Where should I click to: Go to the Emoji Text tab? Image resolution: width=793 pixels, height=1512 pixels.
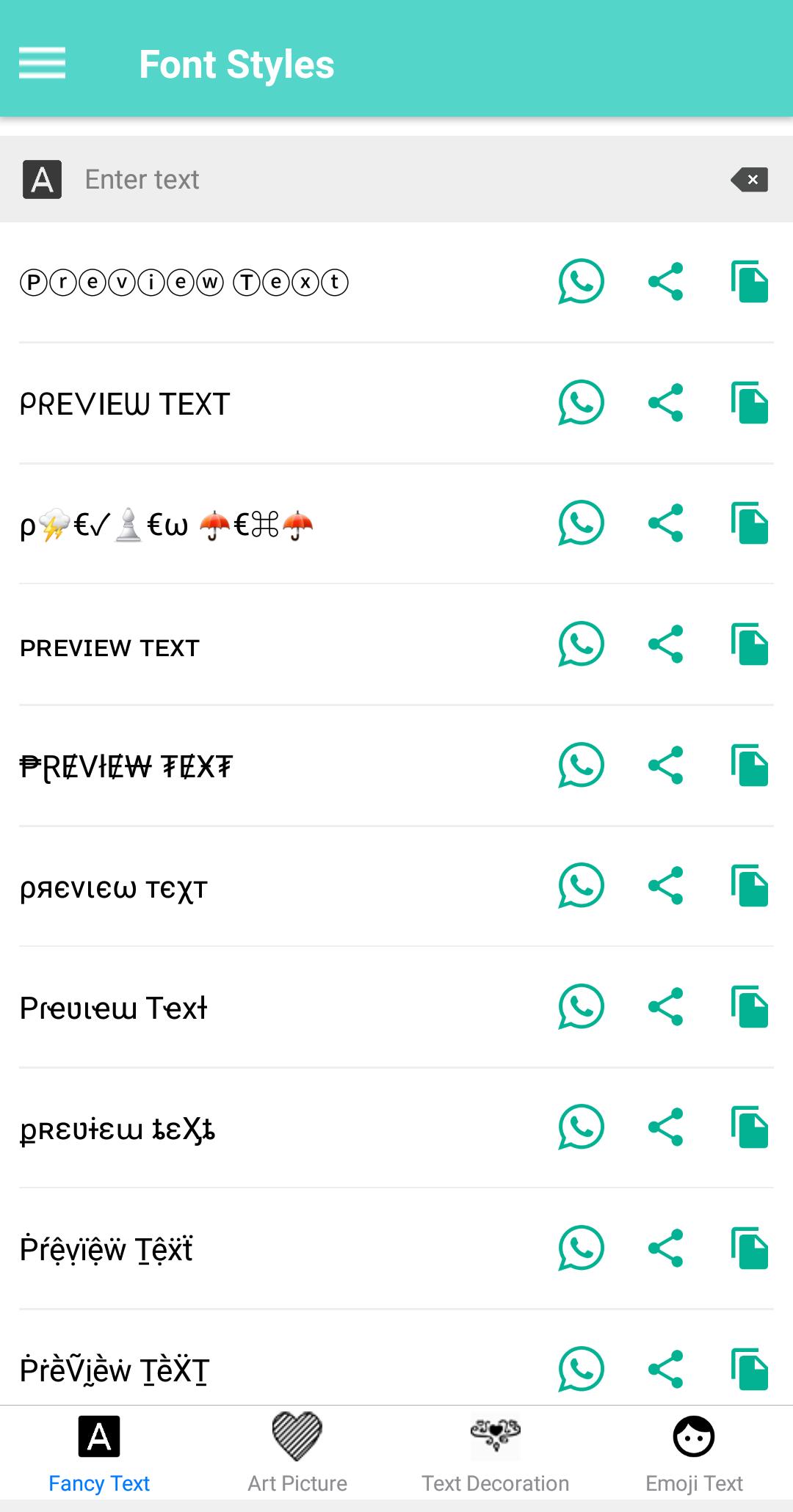click(x=694, y=1453)
